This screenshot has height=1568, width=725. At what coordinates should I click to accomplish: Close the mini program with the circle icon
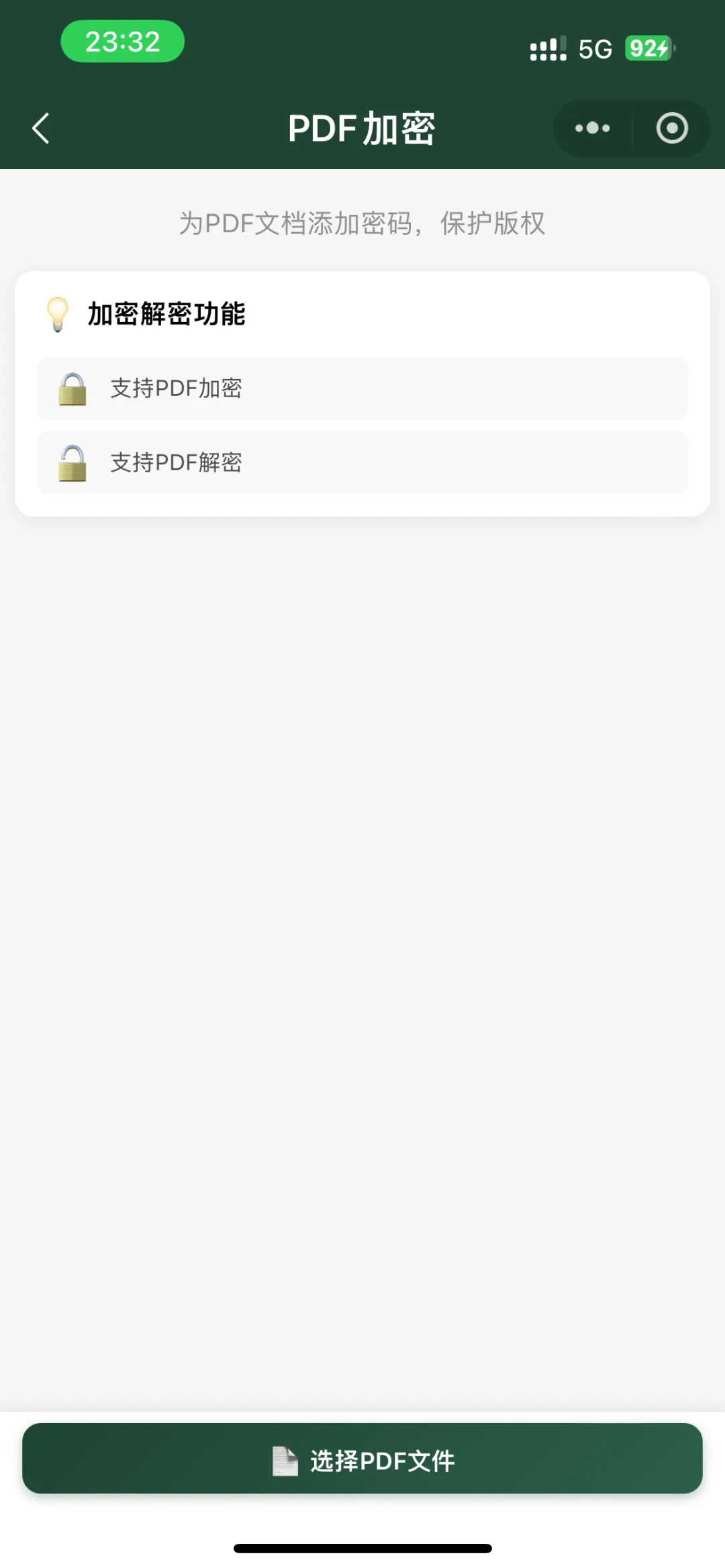point(672,128)
